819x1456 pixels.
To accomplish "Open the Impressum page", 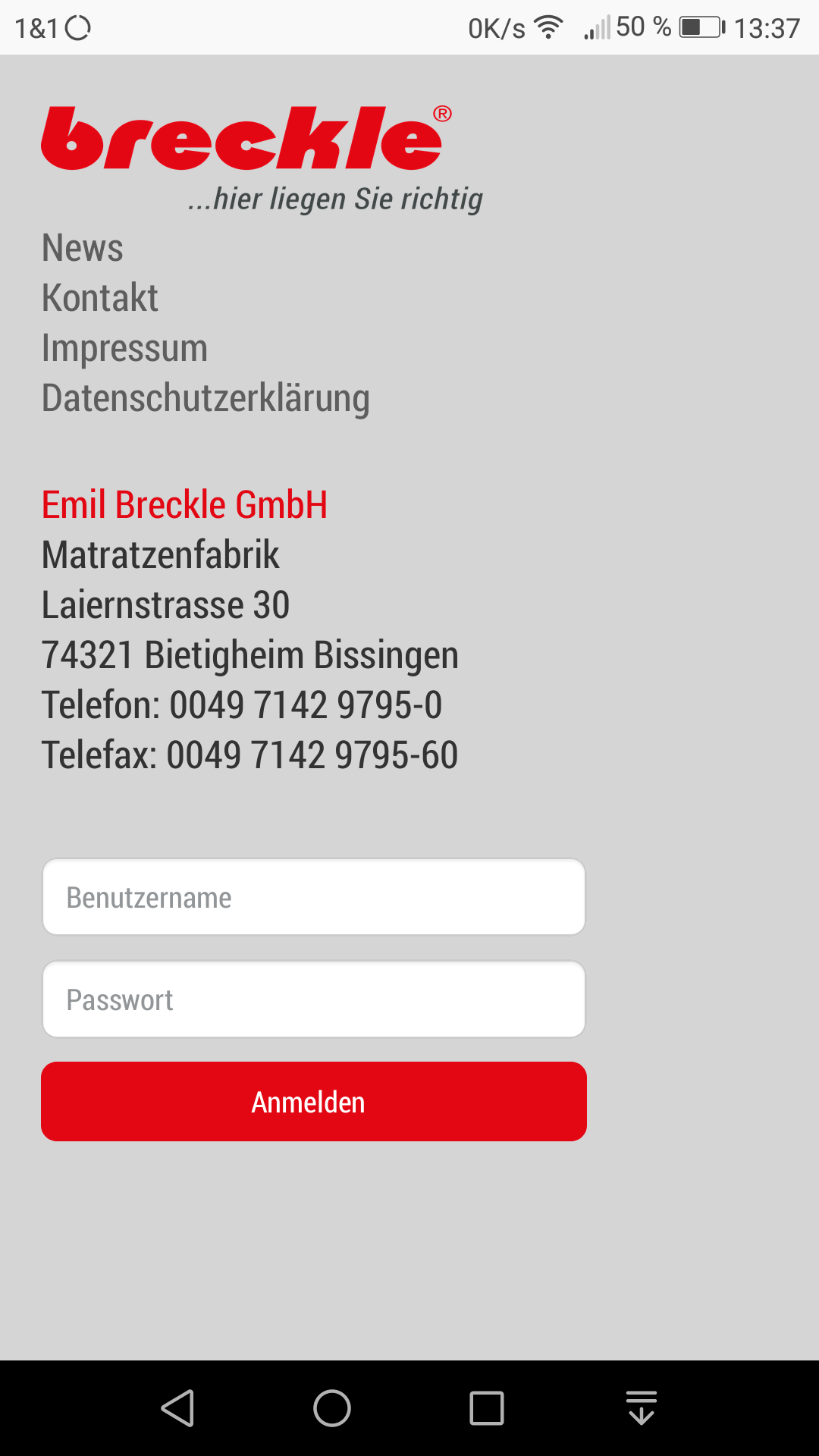I will coord(124,348).
